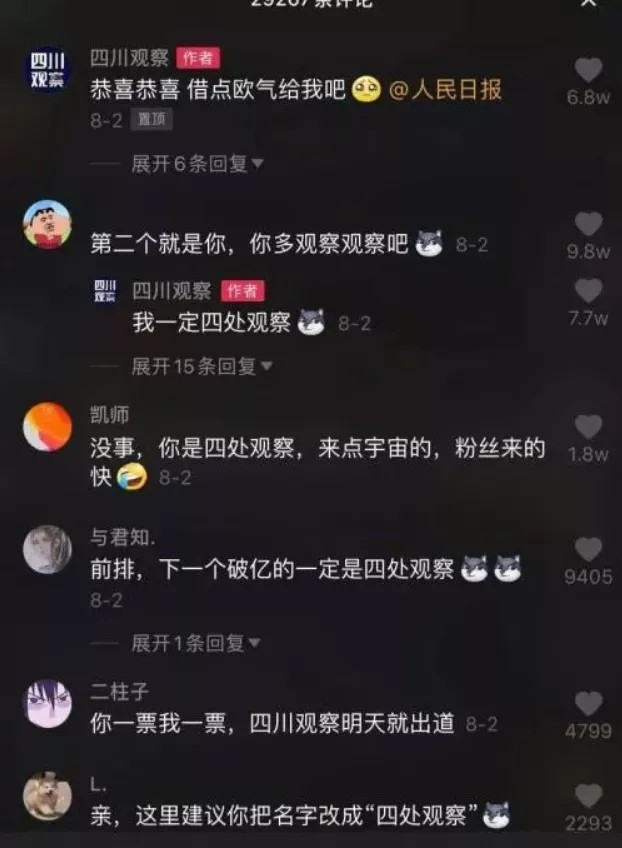Expand the 1 reply under 与君知.
Image resolution: width=622 pixels, height=848 pixels.
click(x=196, y=643)
